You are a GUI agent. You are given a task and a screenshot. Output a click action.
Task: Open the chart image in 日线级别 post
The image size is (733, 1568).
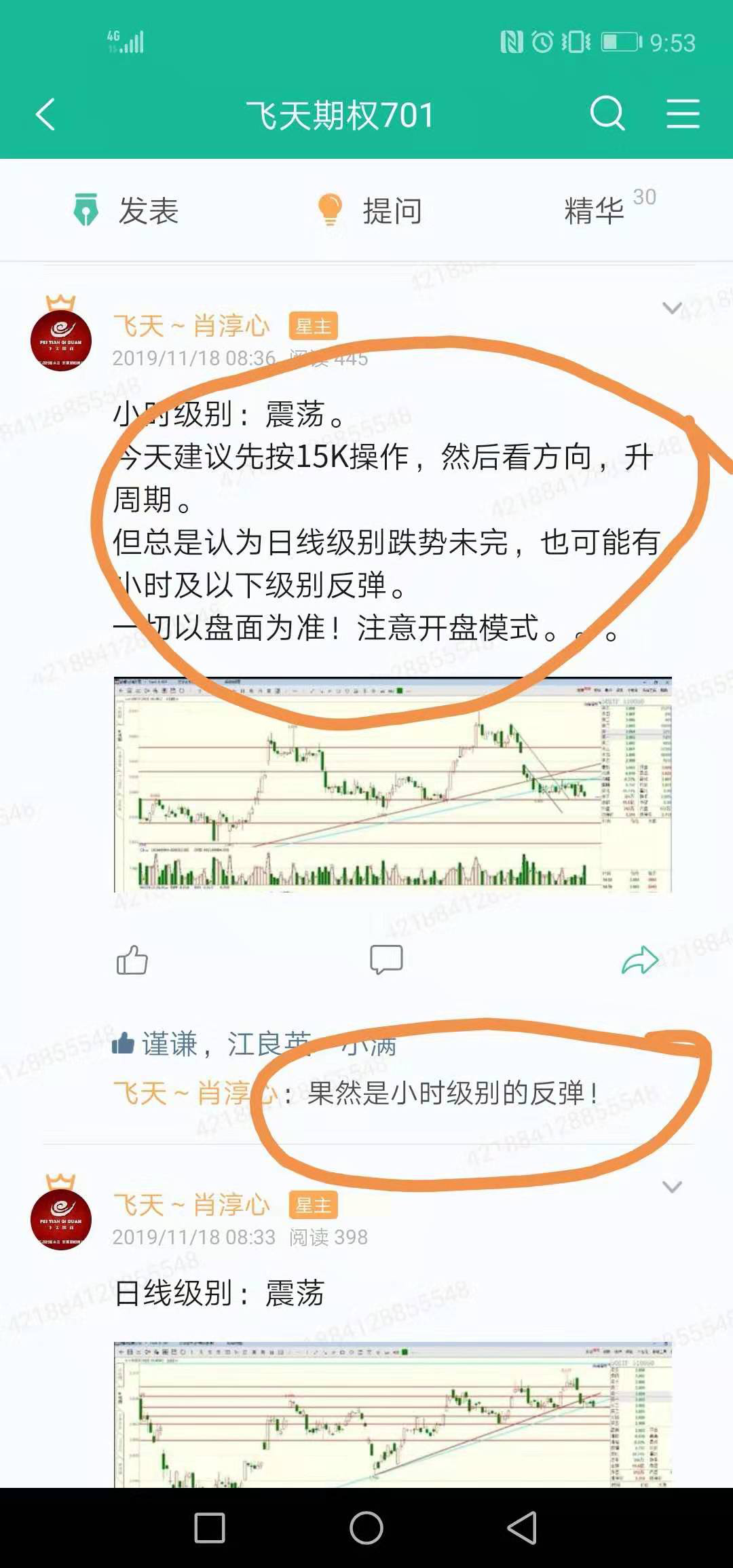392,1415
